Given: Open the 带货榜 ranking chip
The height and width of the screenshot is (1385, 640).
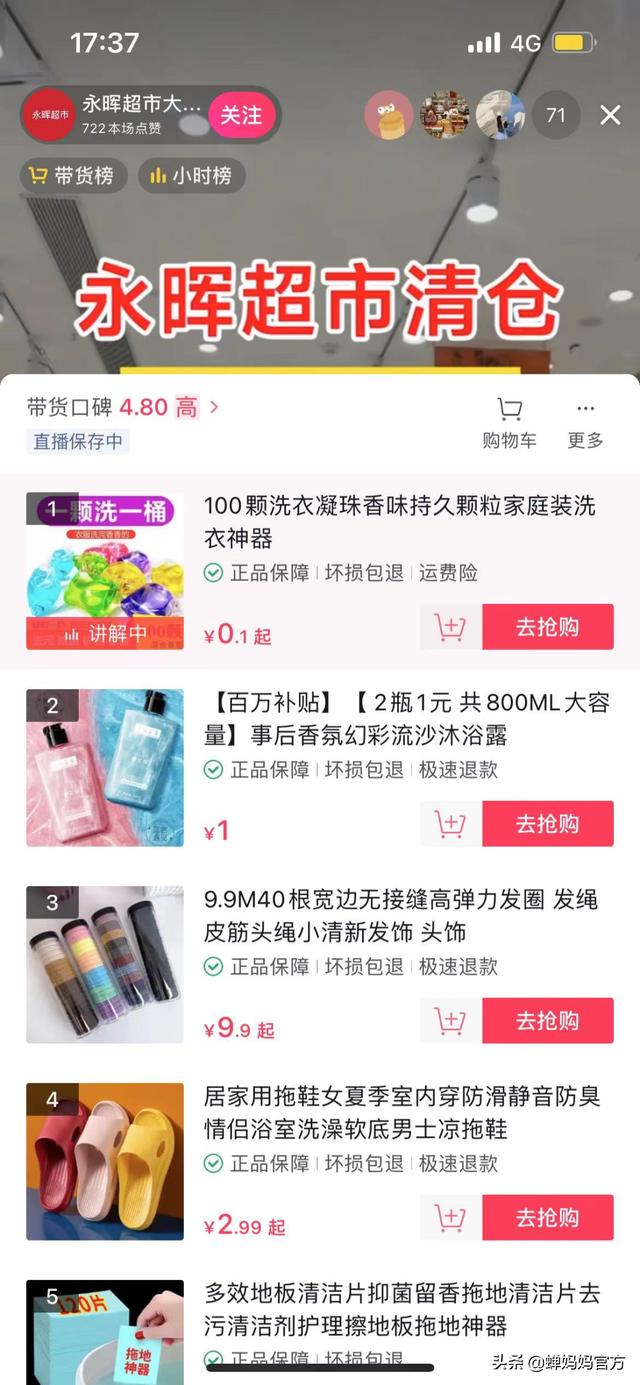Looking at the screenshot, I should 73,176.
